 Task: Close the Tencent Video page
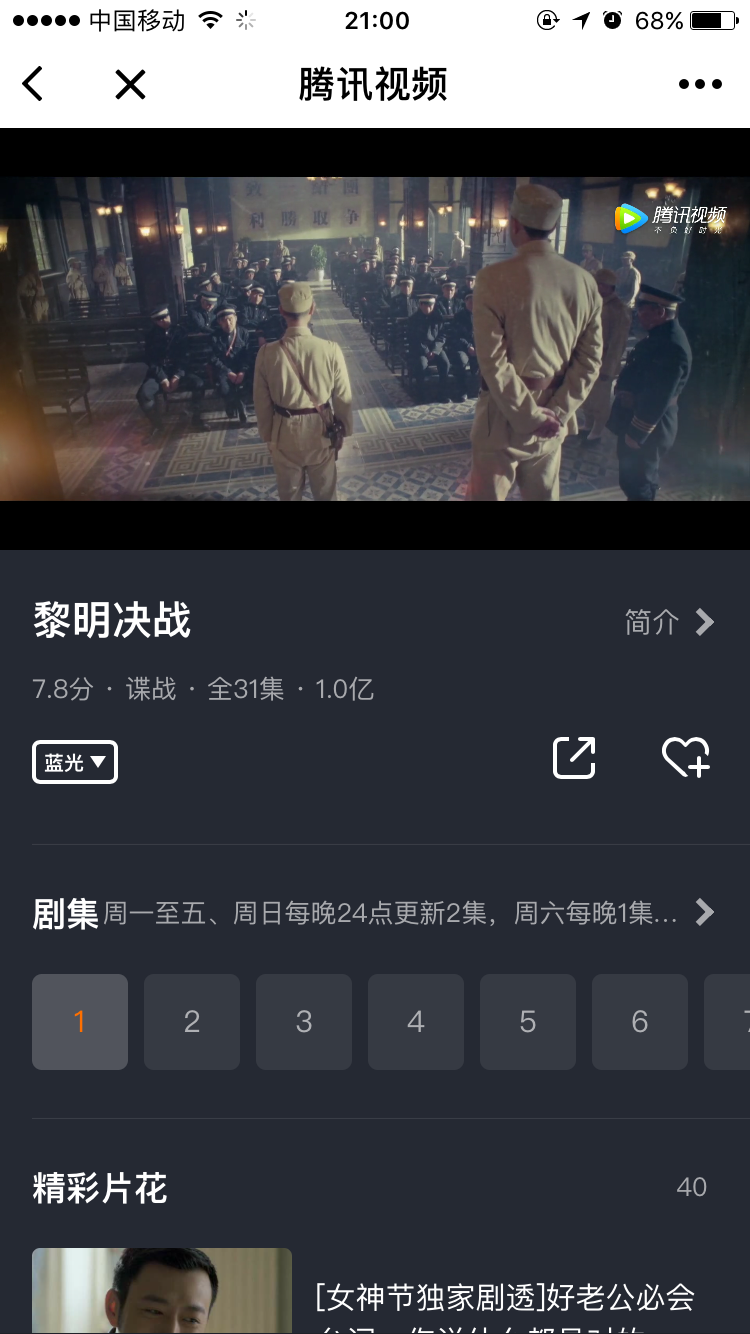pos(130,85)
